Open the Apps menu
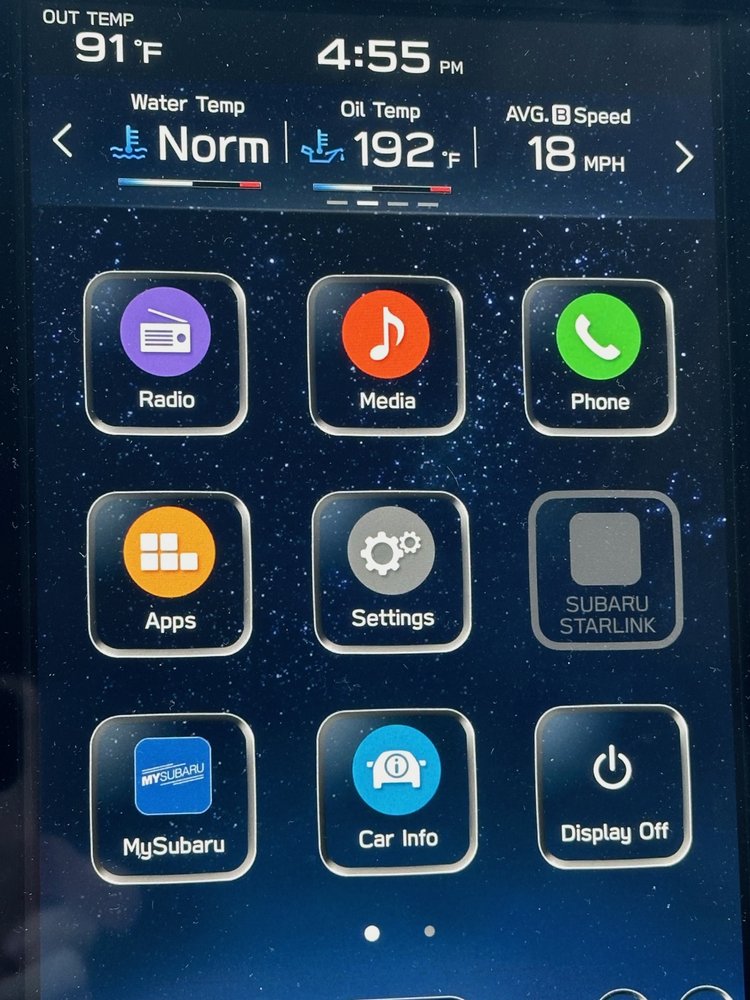Screen dimensions: 750x1000 169,572
